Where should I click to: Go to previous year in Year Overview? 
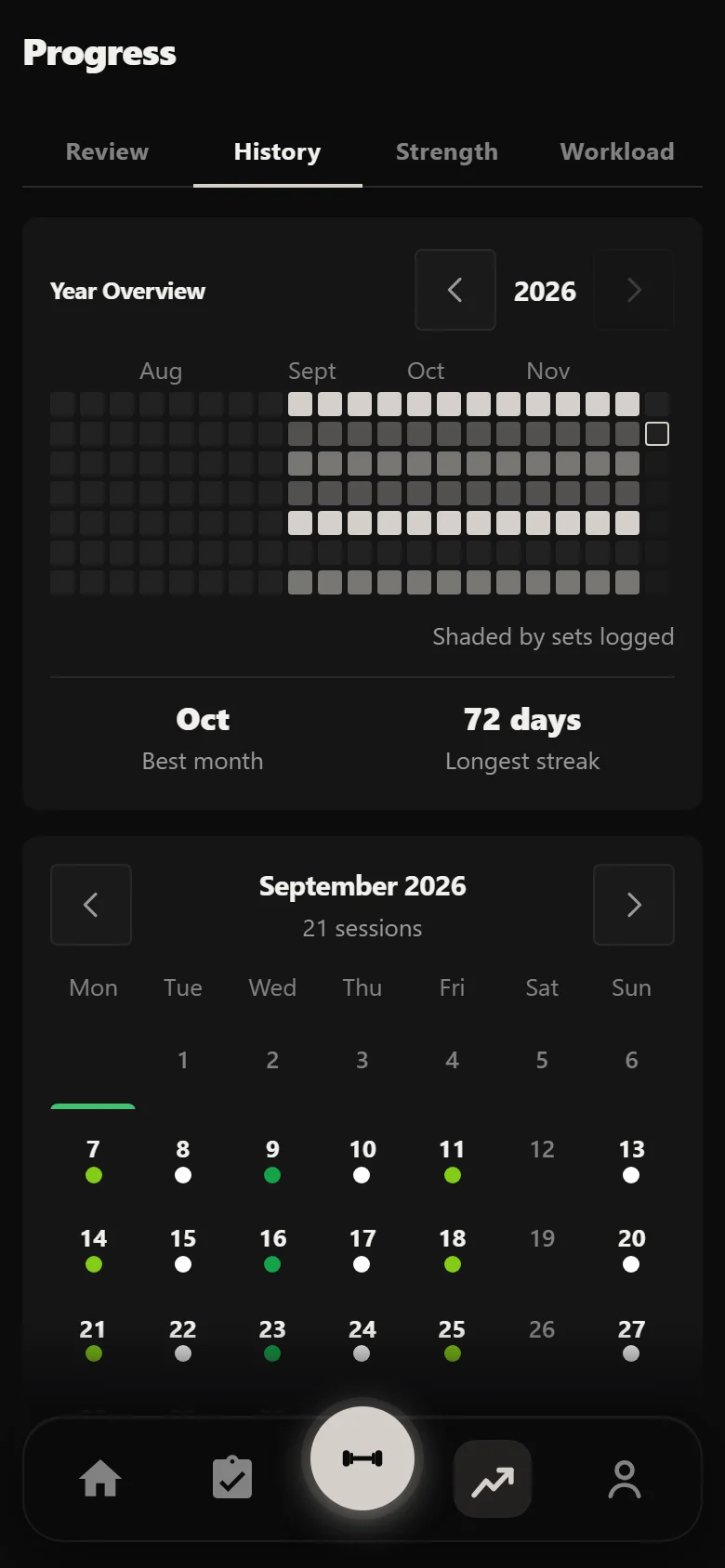(x=455, y=290)
